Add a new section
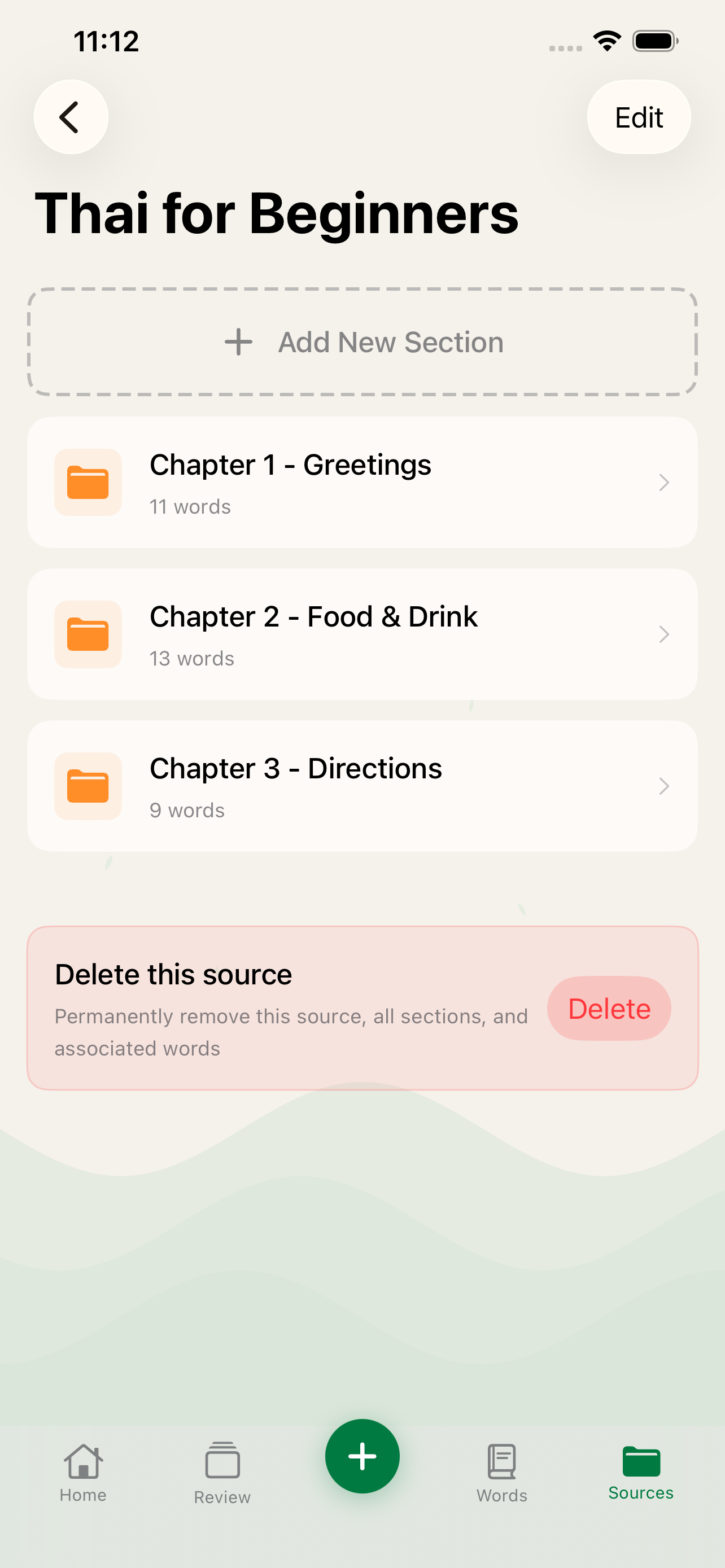 (363, 342)
